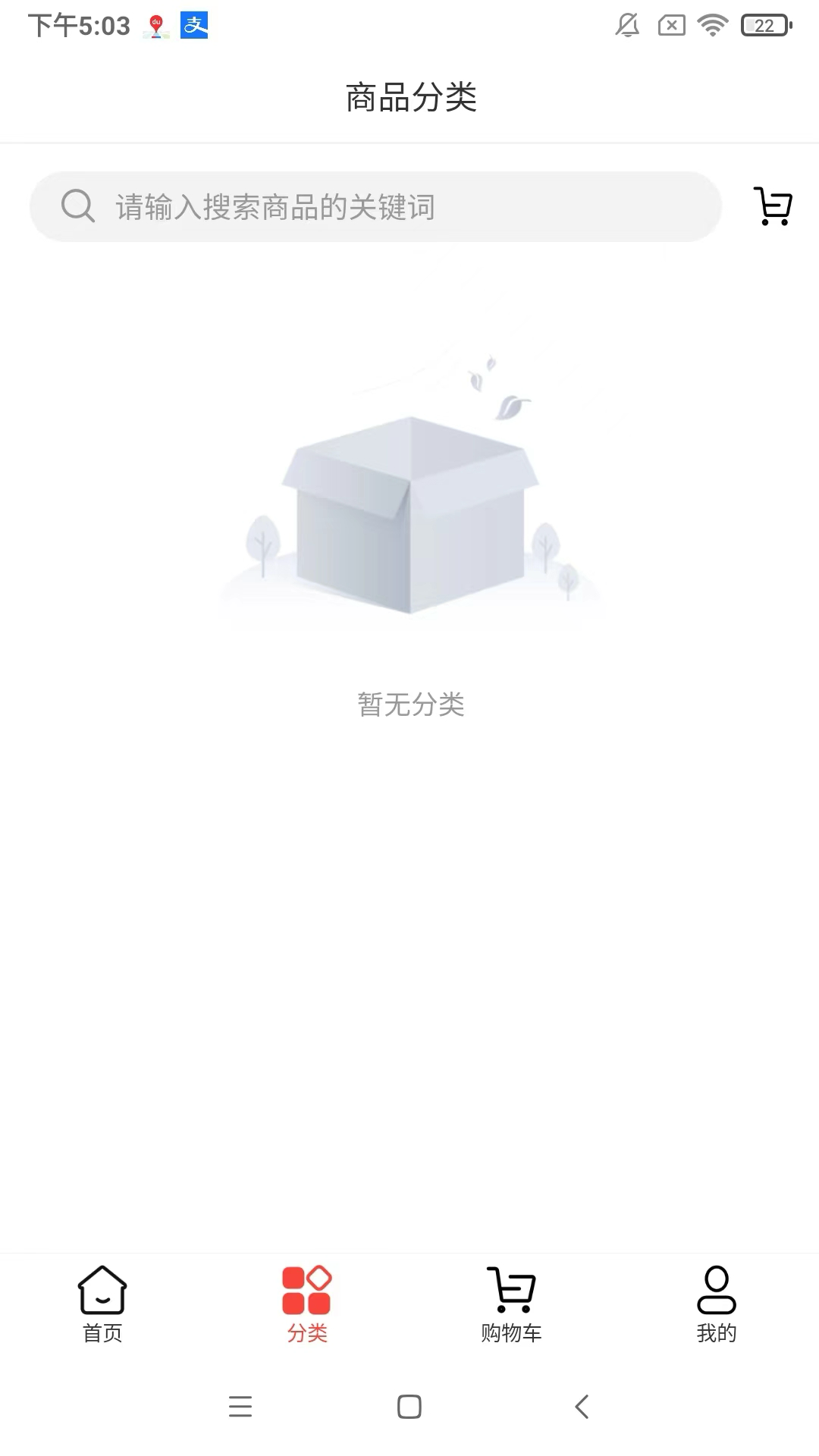Tap the 商品分类 page title
Viewport: 819px width, 1456px height.
409,97
